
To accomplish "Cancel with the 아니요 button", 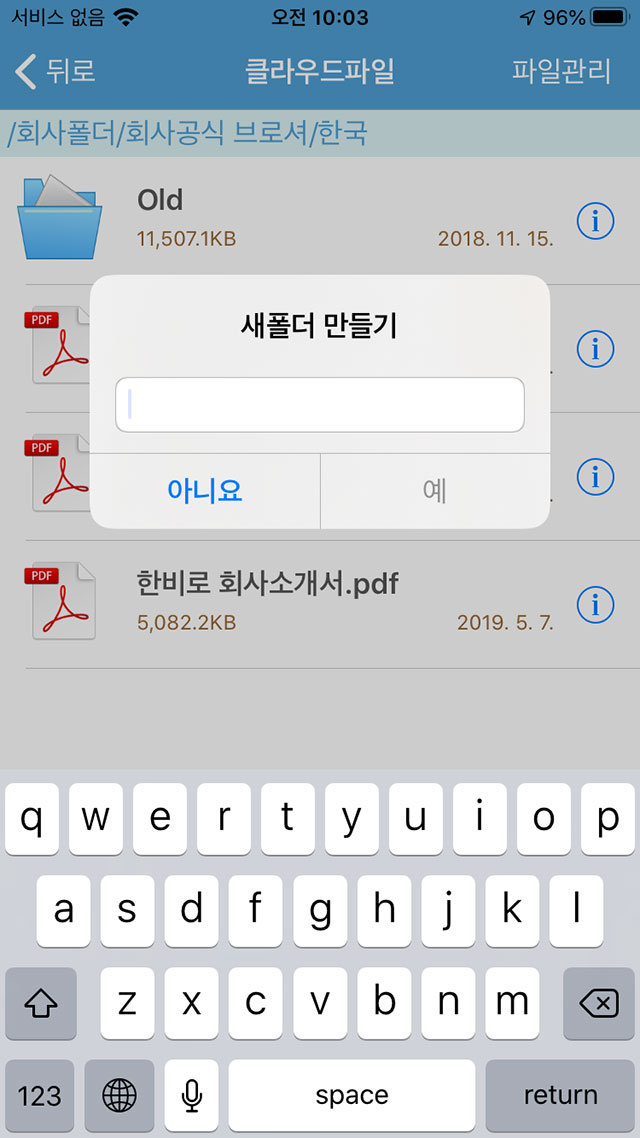I will [x=205, y=491].
